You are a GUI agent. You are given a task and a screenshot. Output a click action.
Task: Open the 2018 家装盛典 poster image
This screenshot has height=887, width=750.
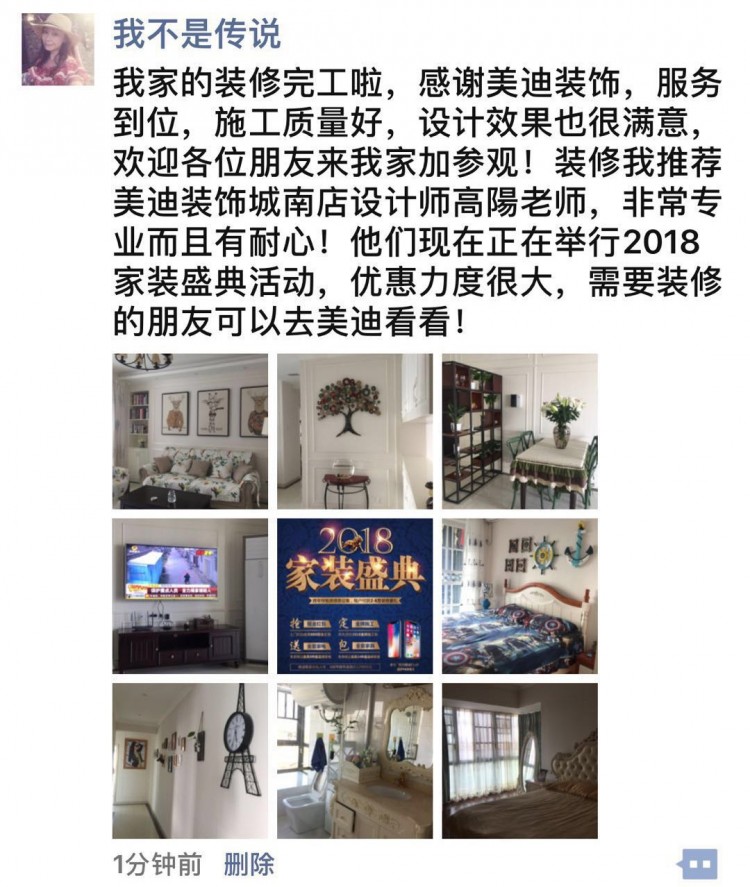(354, 595)
